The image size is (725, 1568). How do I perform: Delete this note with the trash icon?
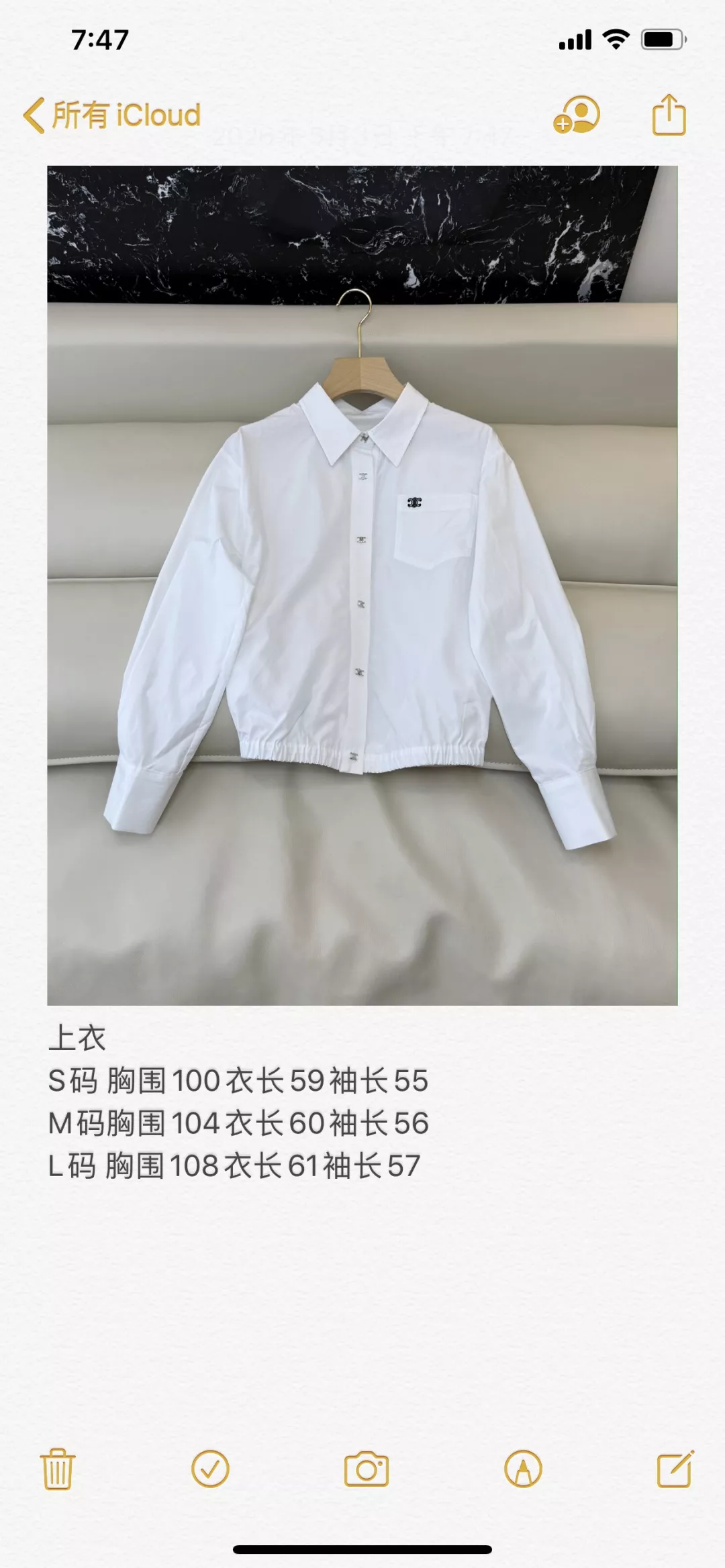[x=58, y=1469]
